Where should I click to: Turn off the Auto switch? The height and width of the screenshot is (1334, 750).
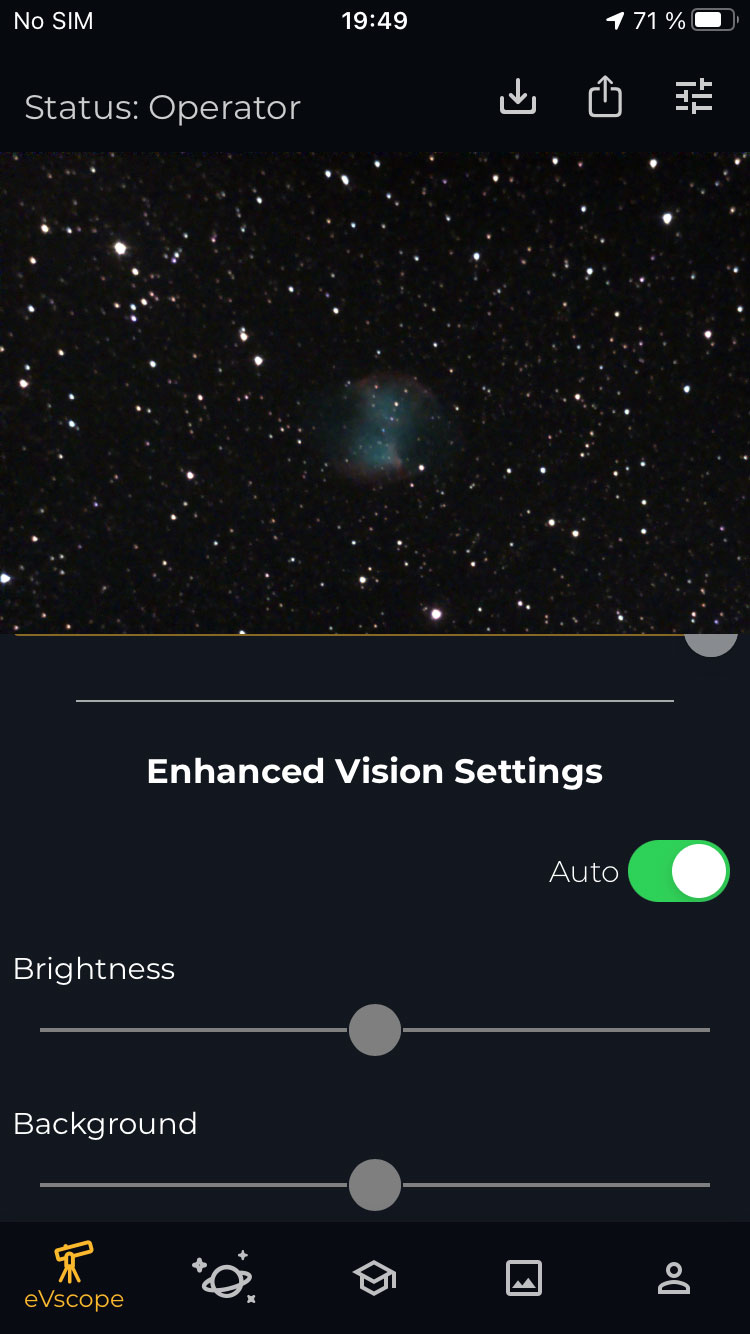click(679, 871)
